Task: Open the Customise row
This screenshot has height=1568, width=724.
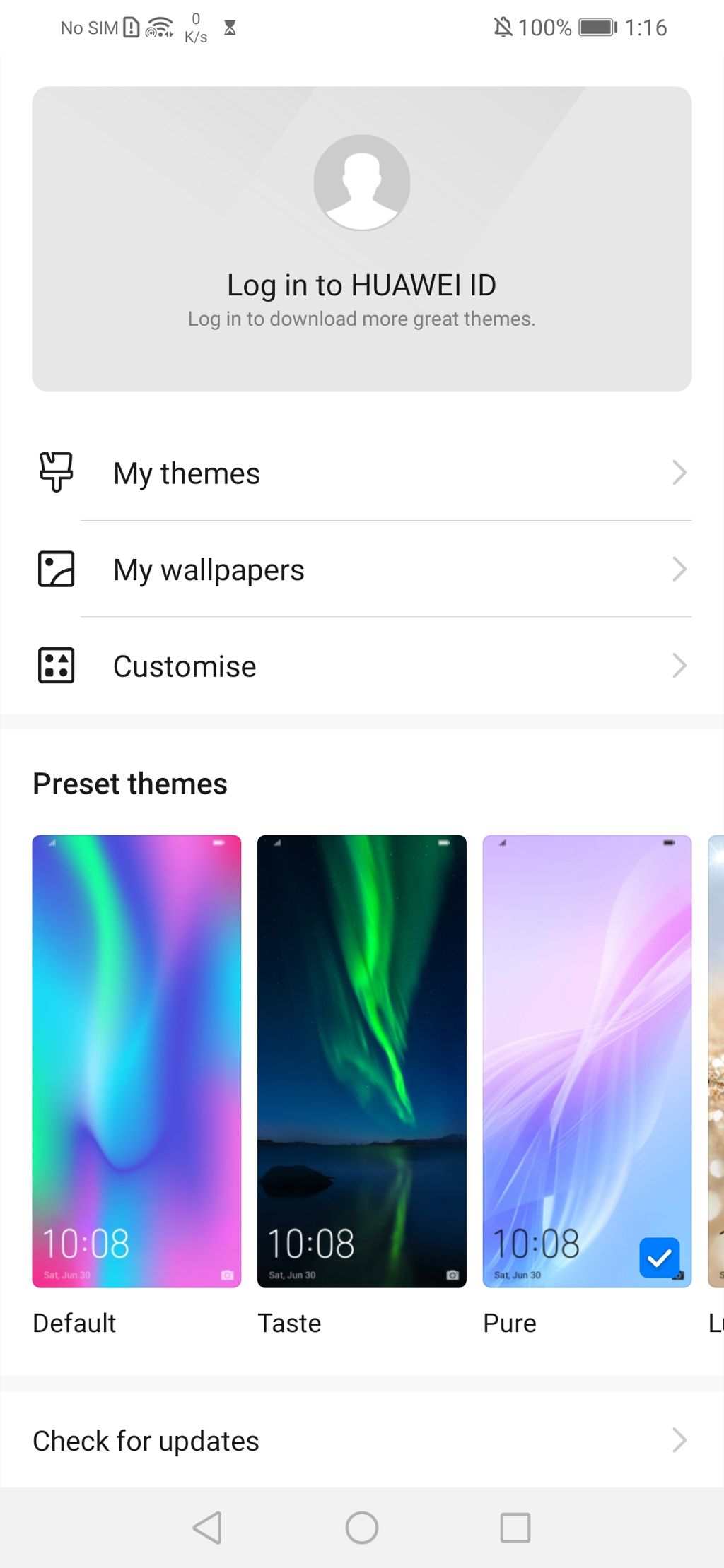Action: [x=361, y=666]
